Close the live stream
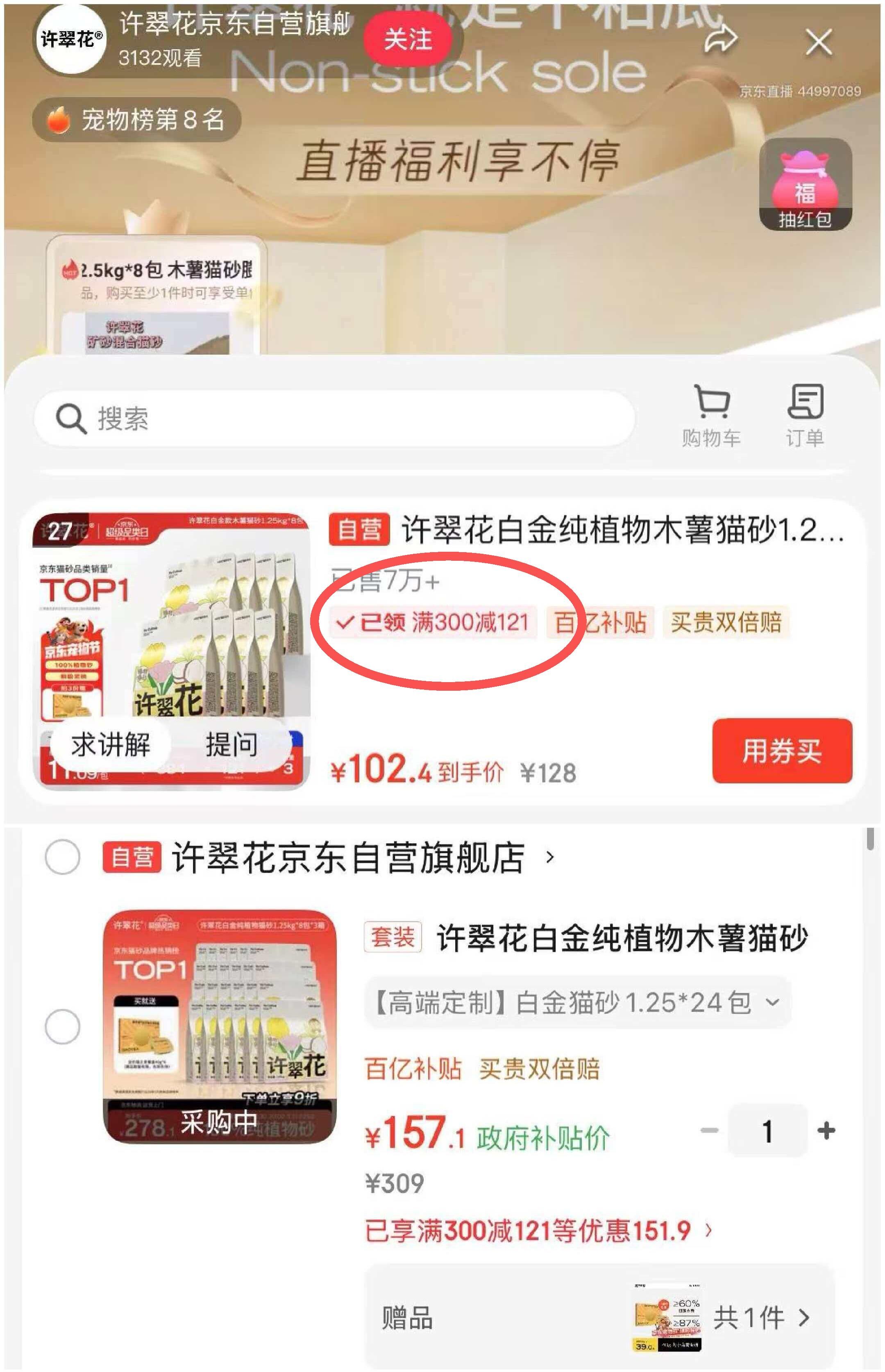 pyautogui.click(x=818, y=42)
